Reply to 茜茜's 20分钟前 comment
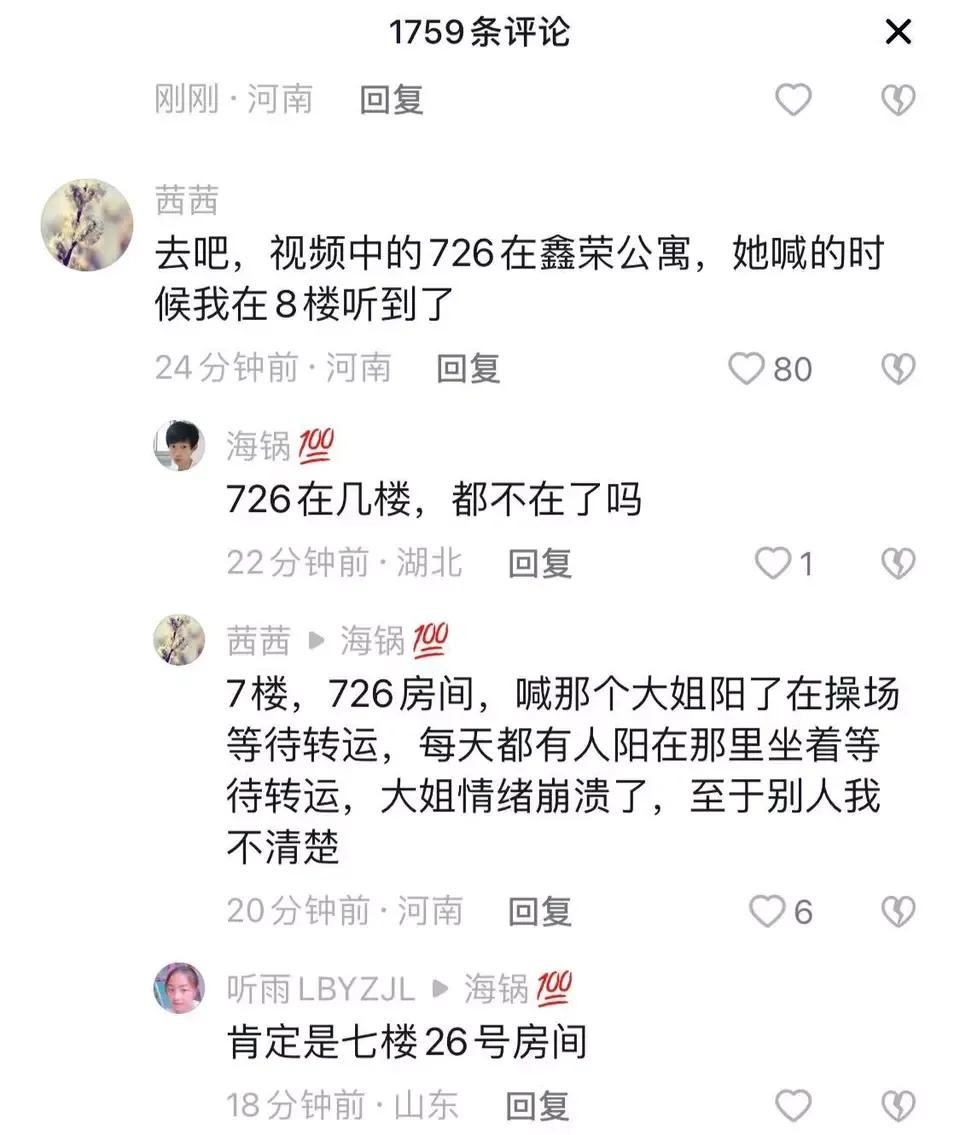This screenshot has width=960, height=1135. (539, 911)
